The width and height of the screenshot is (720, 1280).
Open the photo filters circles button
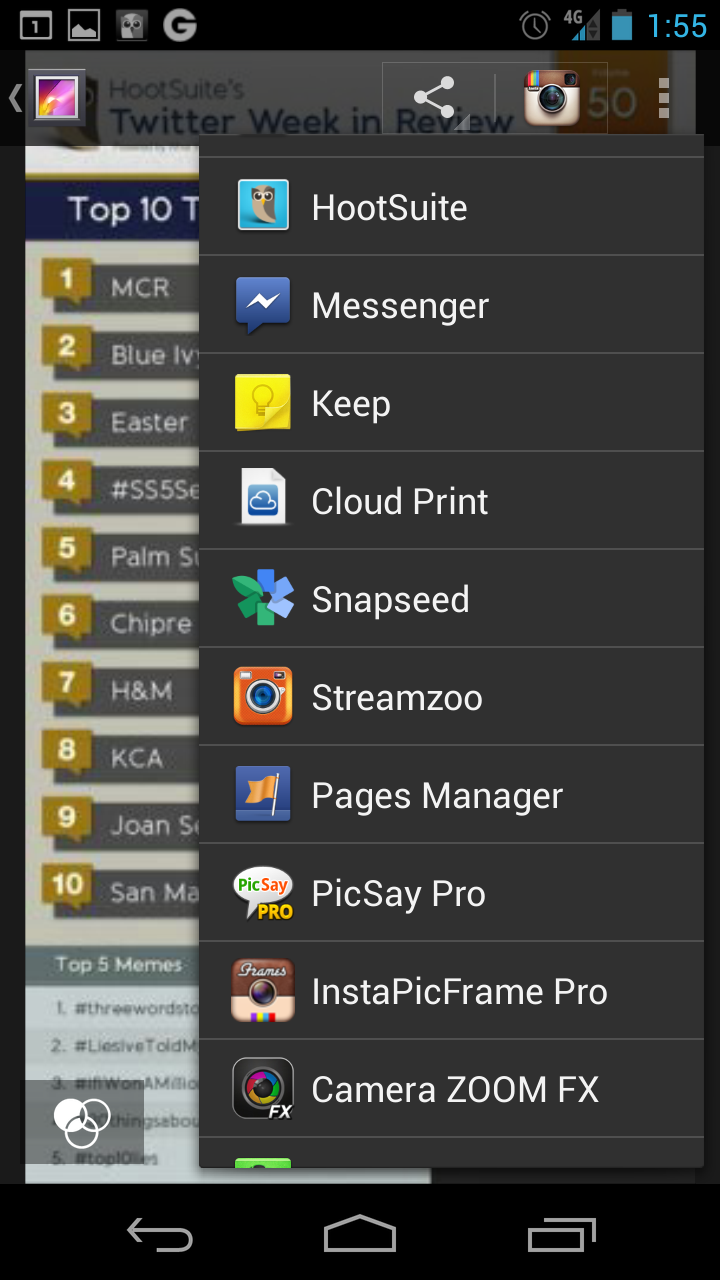(82, 1122)
